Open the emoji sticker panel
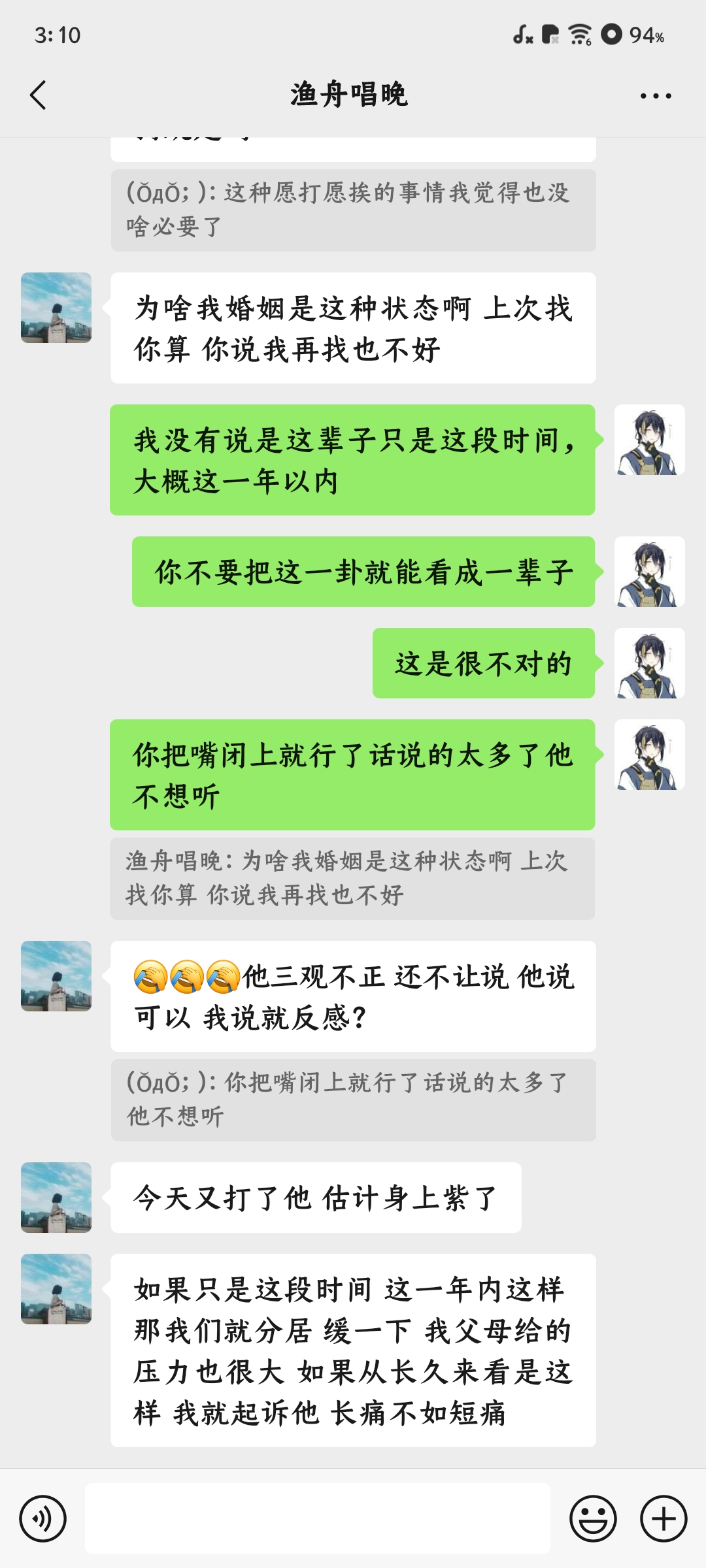This screenshot has width=706, height=1568. 593,1518
